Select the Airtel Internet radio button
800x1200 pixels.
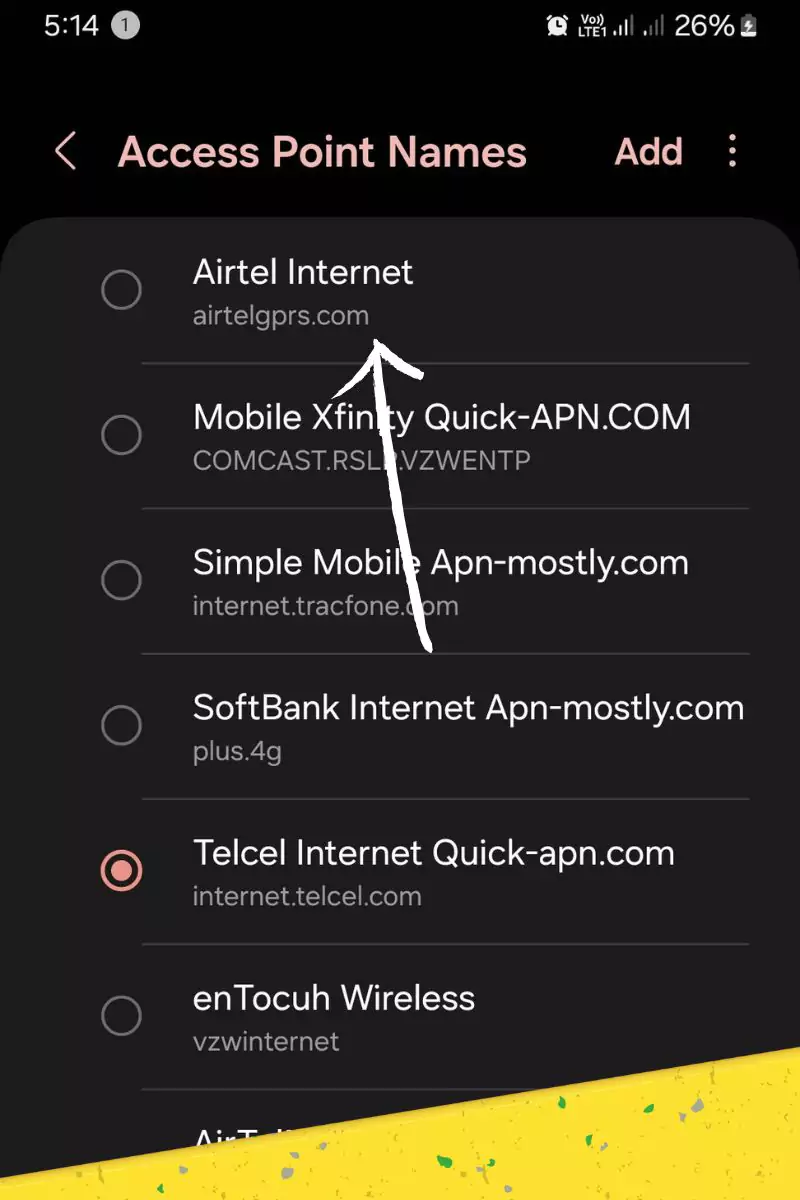click(122, 291)
